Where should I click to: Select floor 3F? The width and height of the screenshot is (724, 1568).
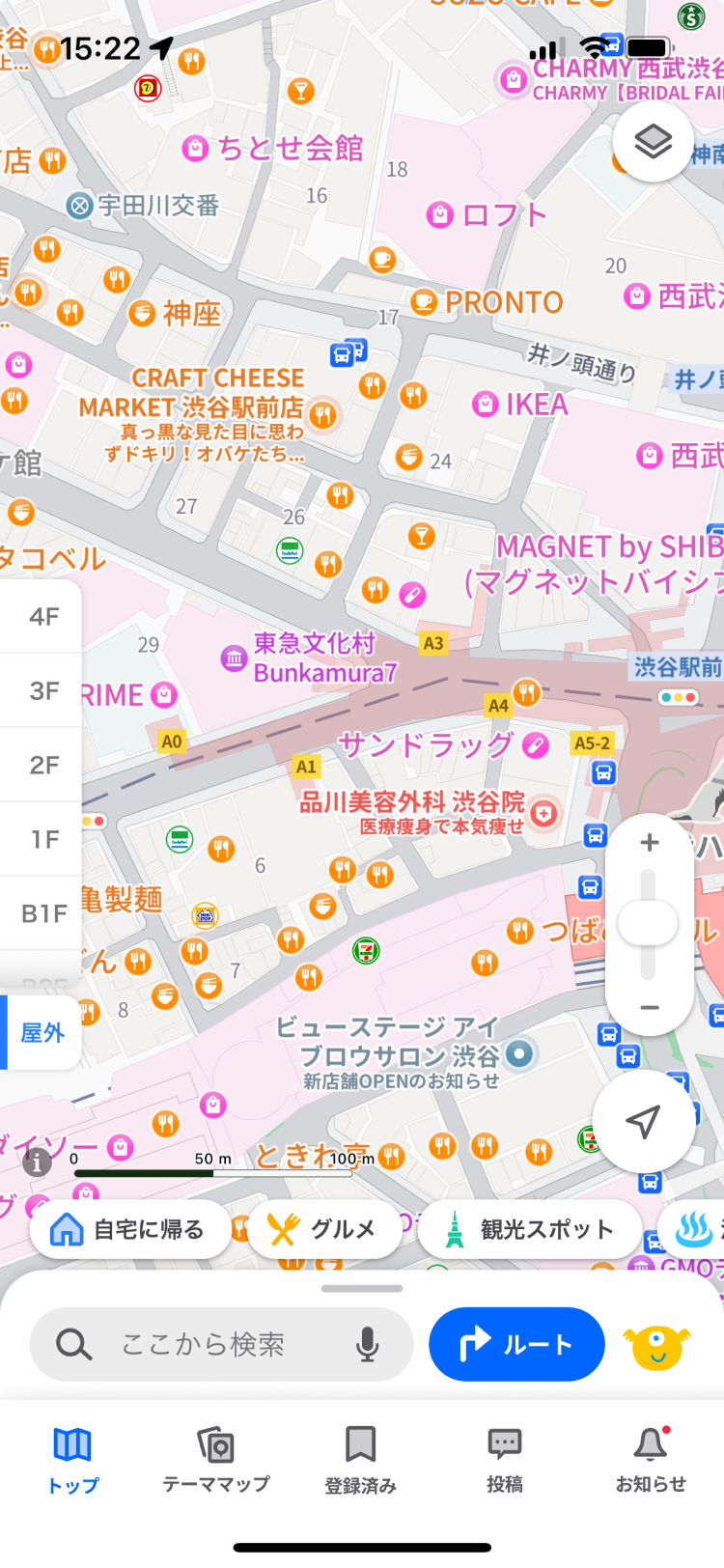[43, 691]
